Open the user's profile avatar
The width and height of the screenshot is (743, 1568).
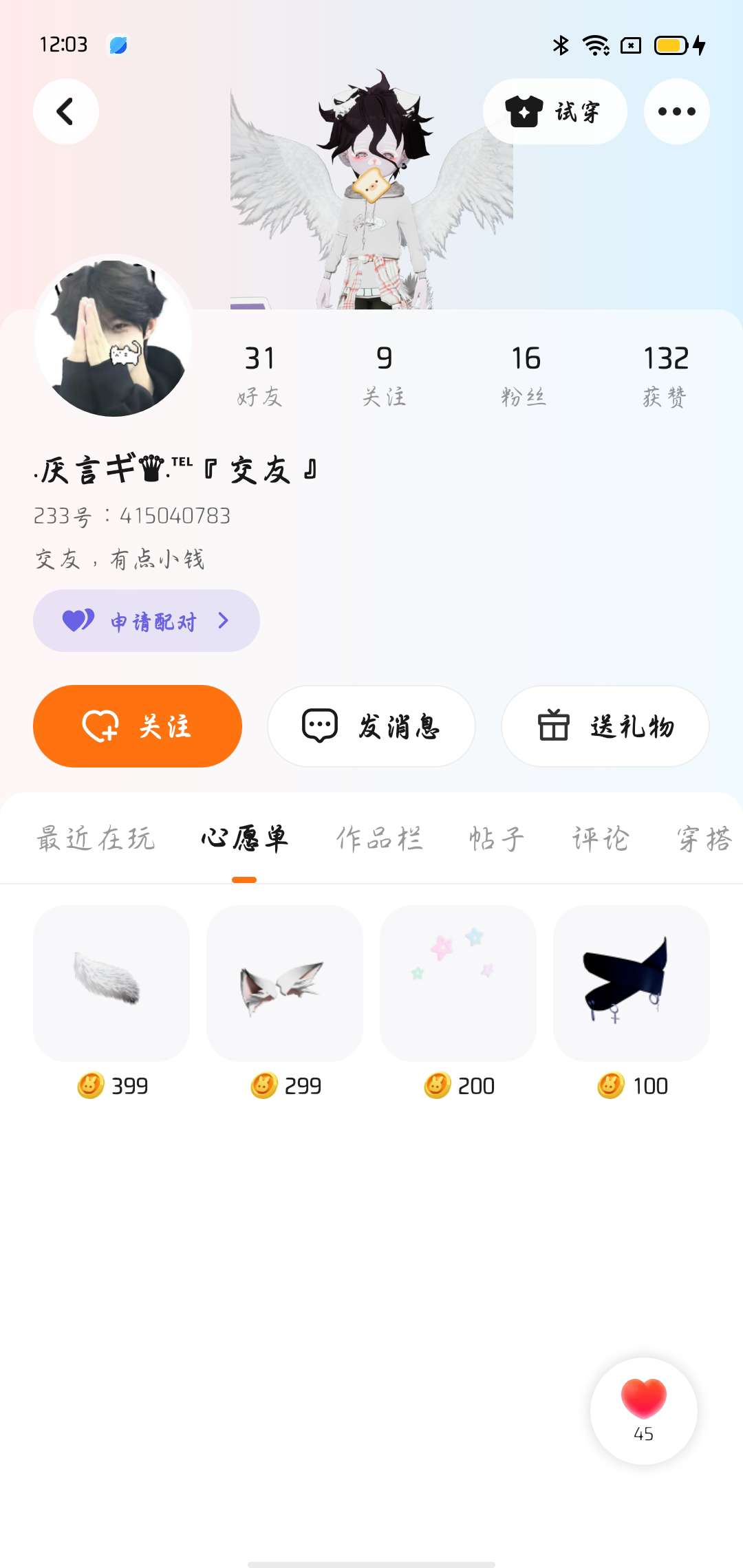click(114, 338)
